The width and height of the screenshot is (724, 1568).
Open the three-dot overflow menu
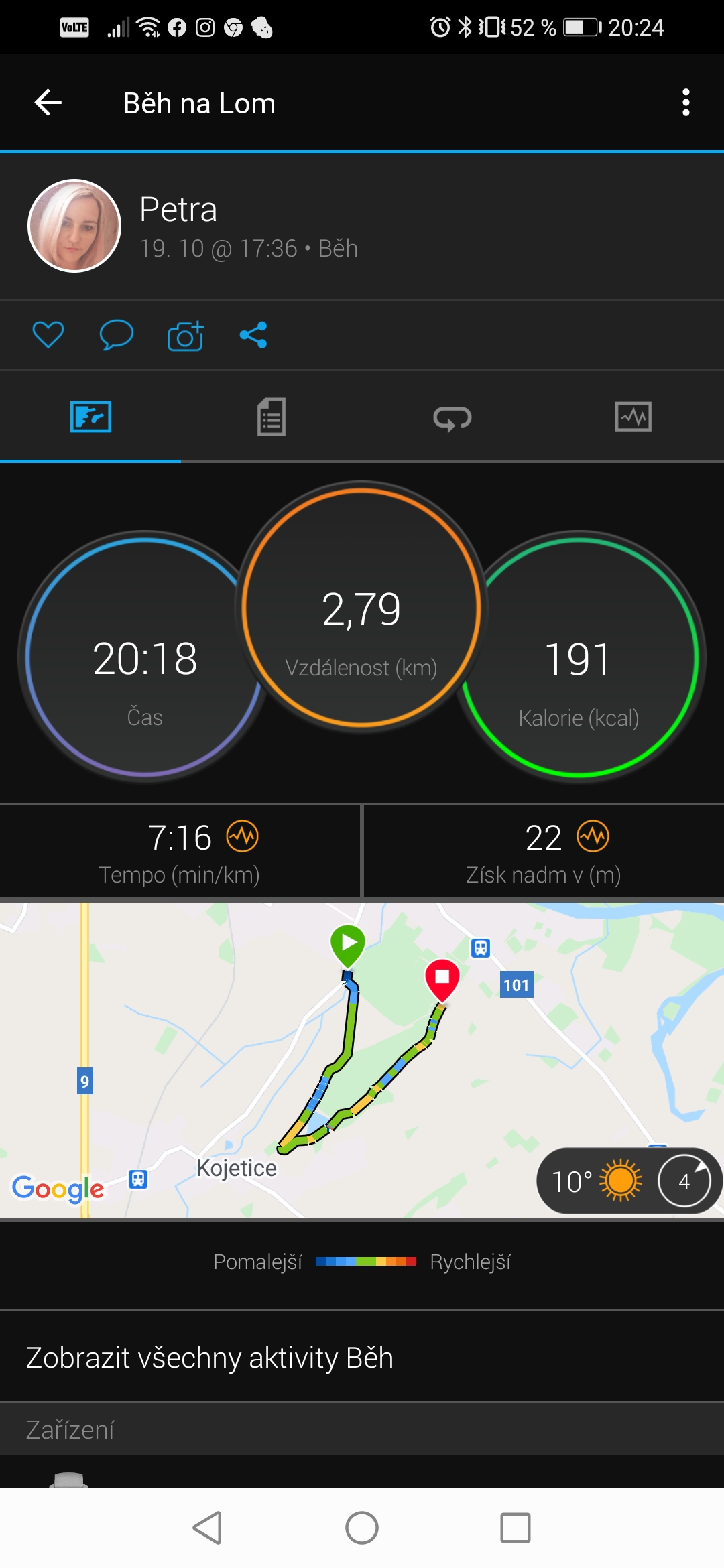click(686, 103)
